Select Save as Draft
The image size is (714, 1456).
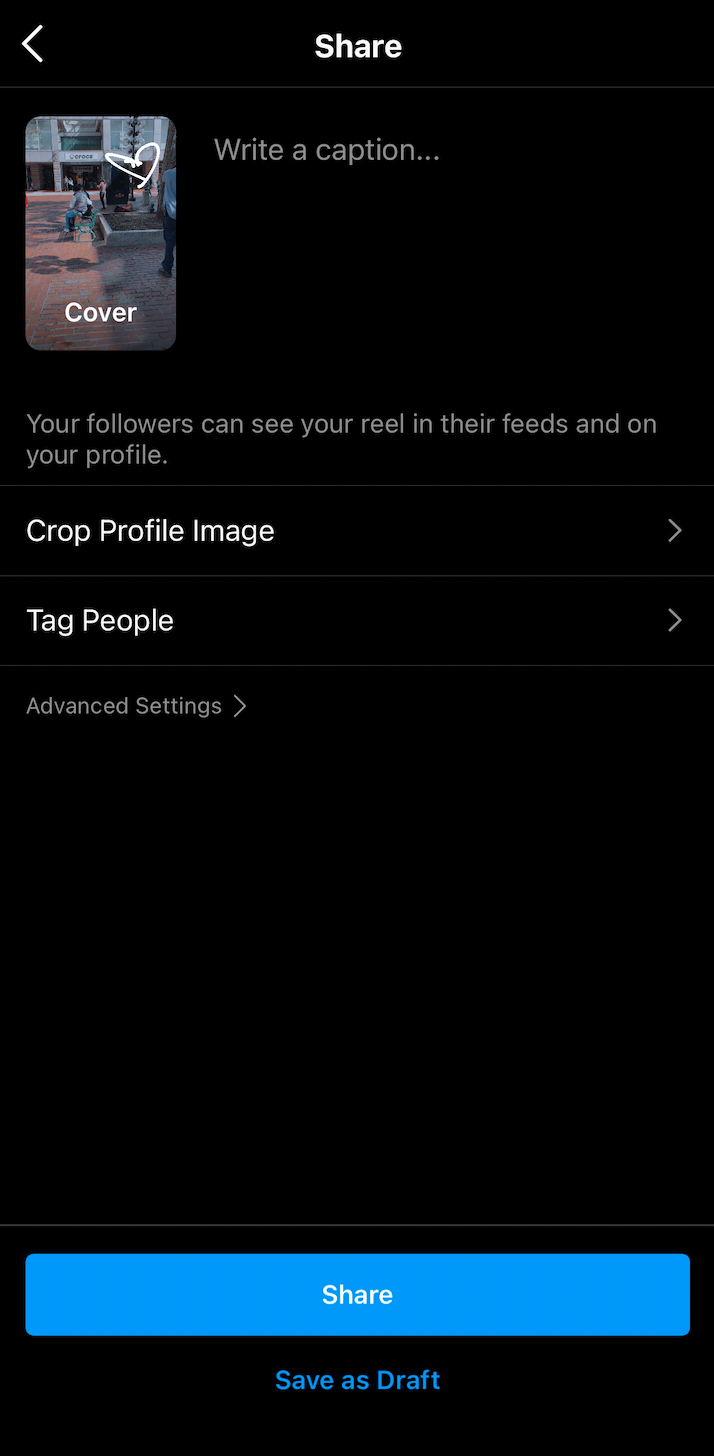coord(357,1380)
